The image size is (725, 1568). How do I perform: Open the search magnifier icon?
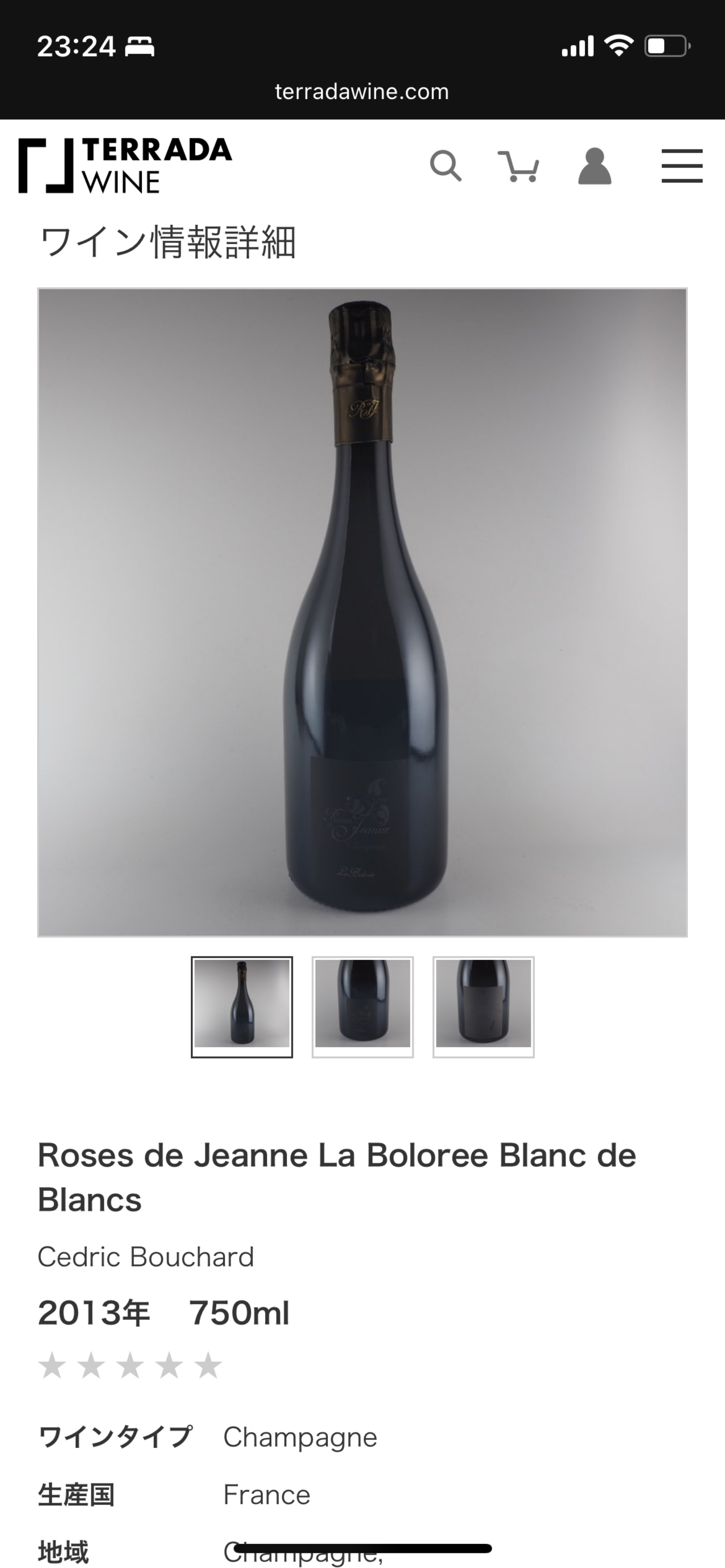coord(446,166)
